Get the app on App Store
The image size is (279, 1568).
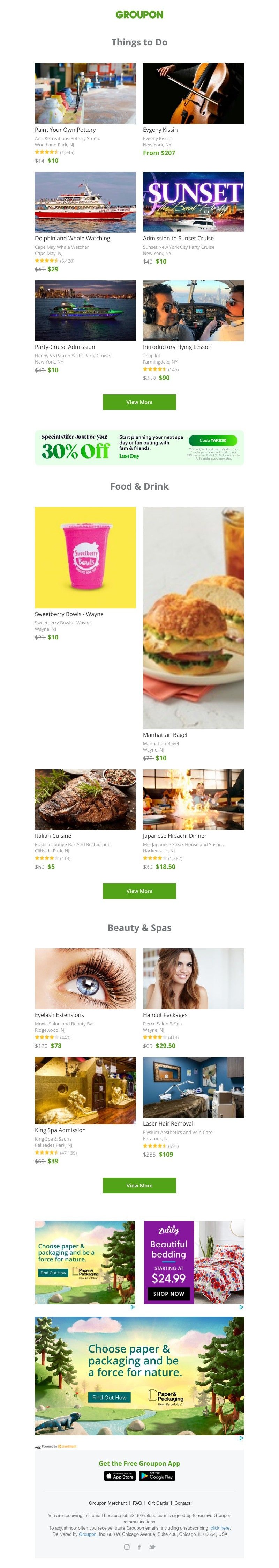click(x=120, y=1475)
